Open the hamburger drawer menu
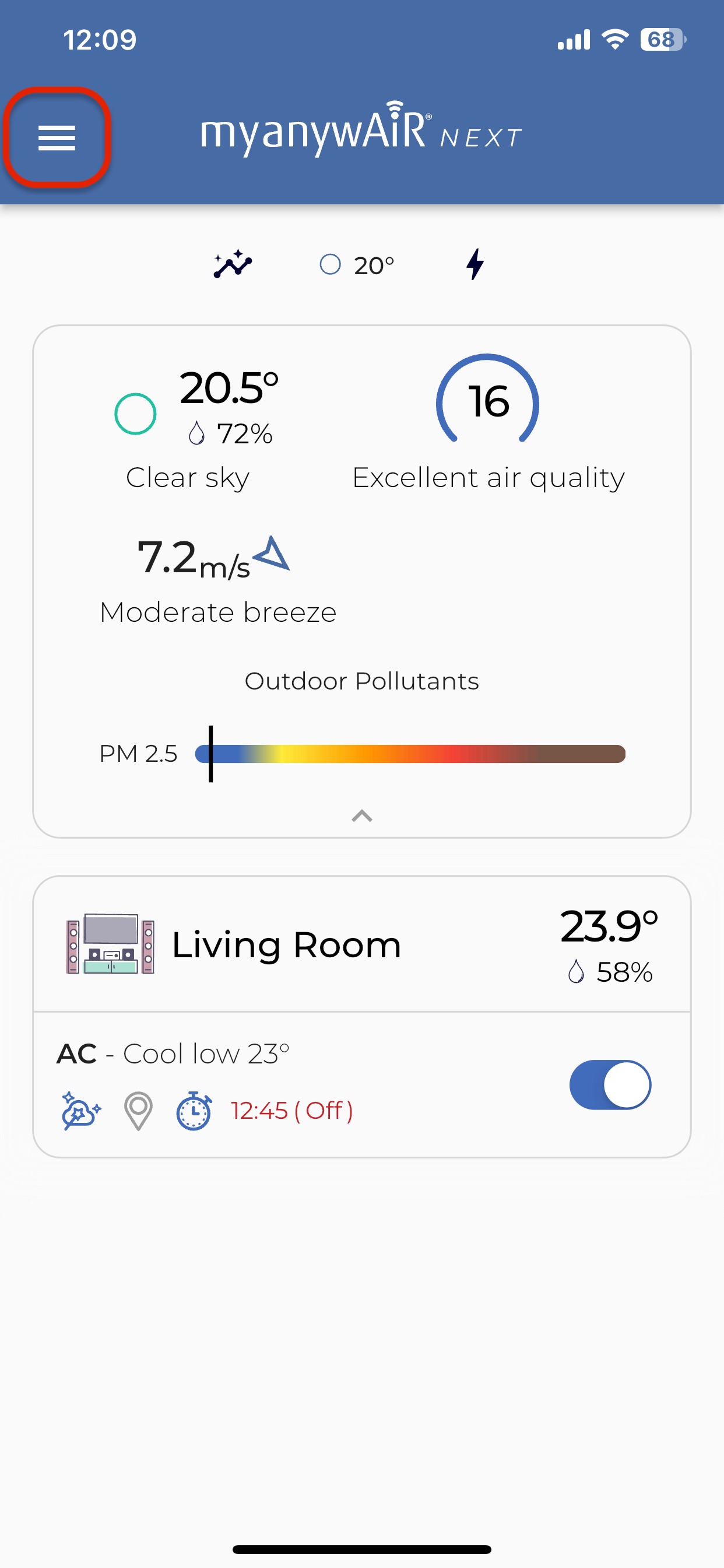Image resolution: width=724 pixels, height=1568 pixels. tap(57, 138)
